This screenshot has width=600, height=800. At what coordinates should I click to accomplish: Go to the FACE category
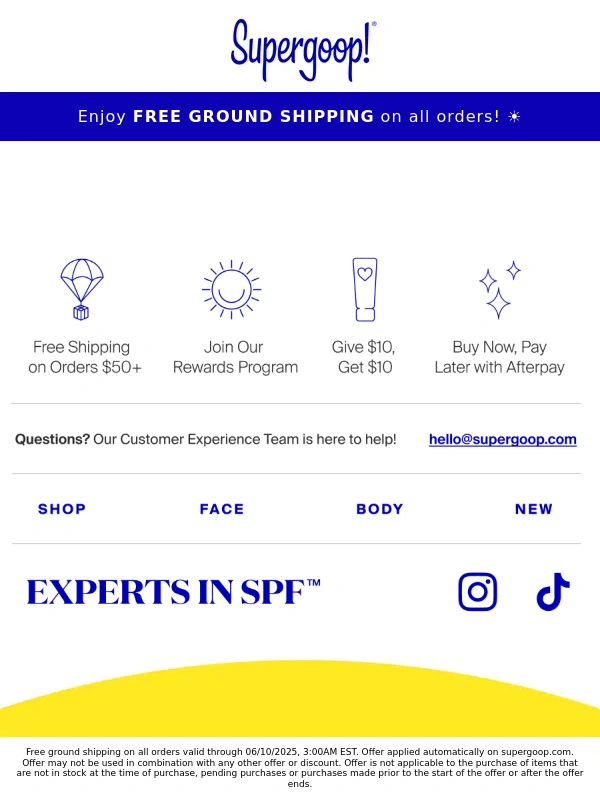tap(222, 509)
